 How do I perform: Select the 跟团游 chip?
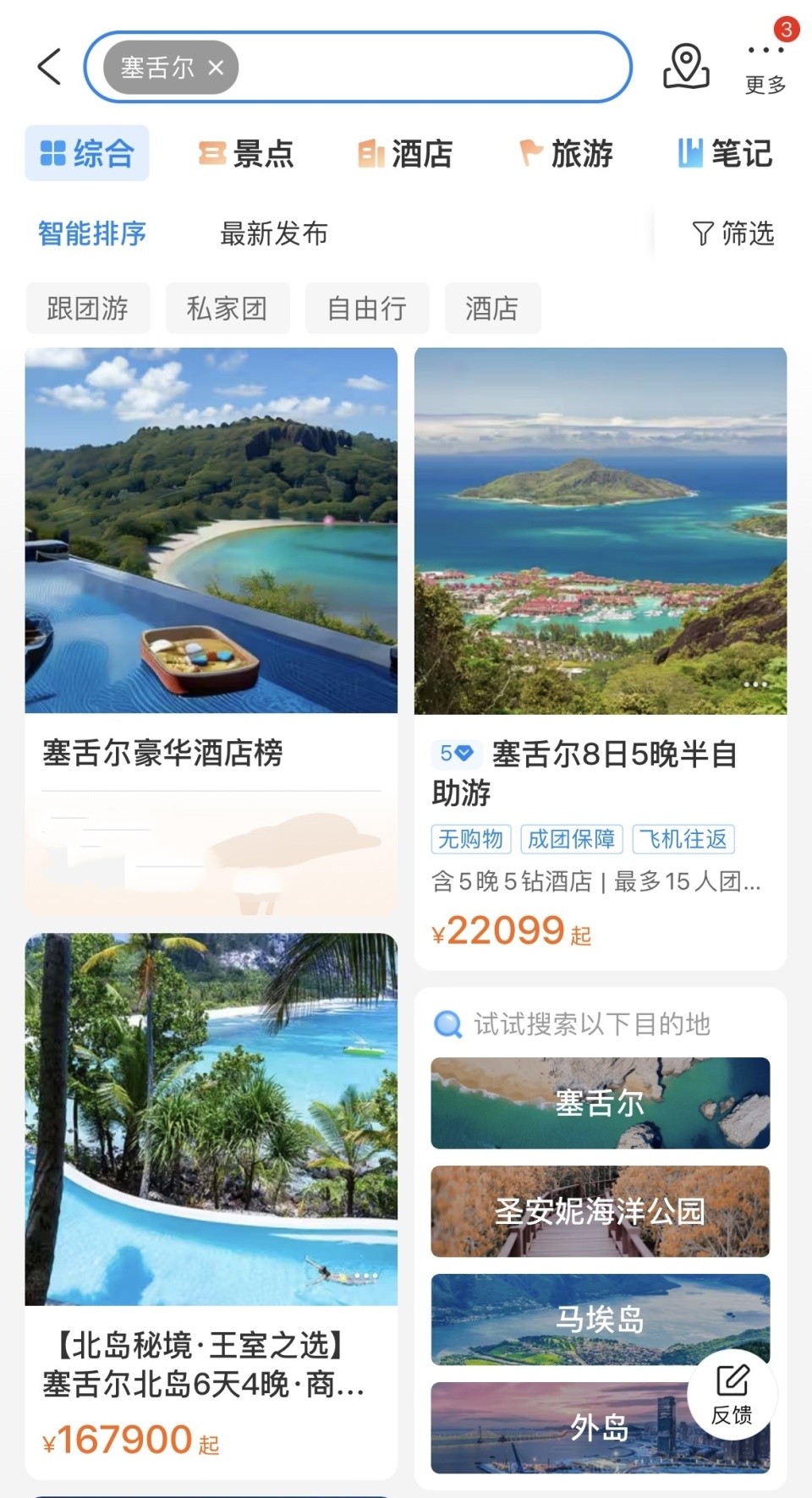88,308
